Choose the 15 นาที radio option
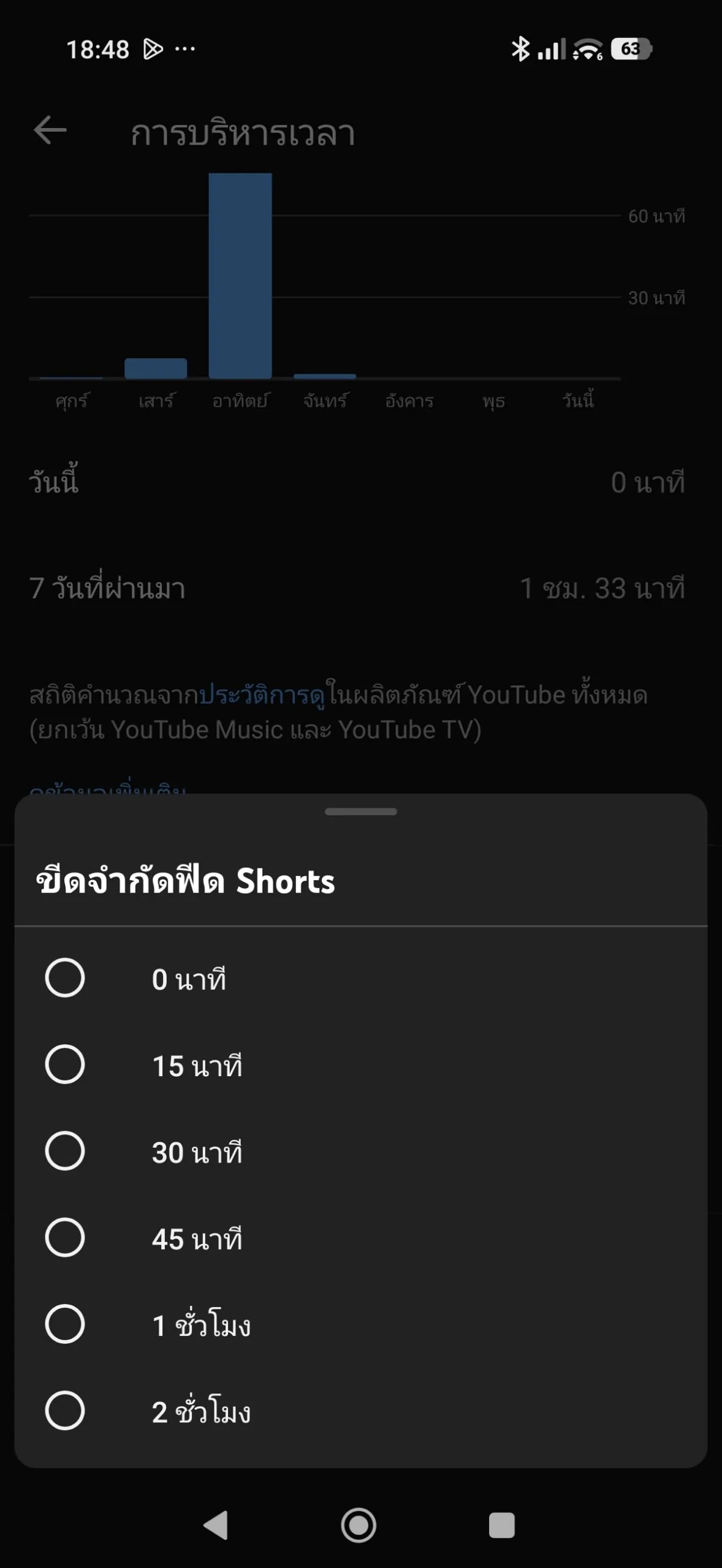This screenshot has height=1568, width=722. click(65, 1065)
